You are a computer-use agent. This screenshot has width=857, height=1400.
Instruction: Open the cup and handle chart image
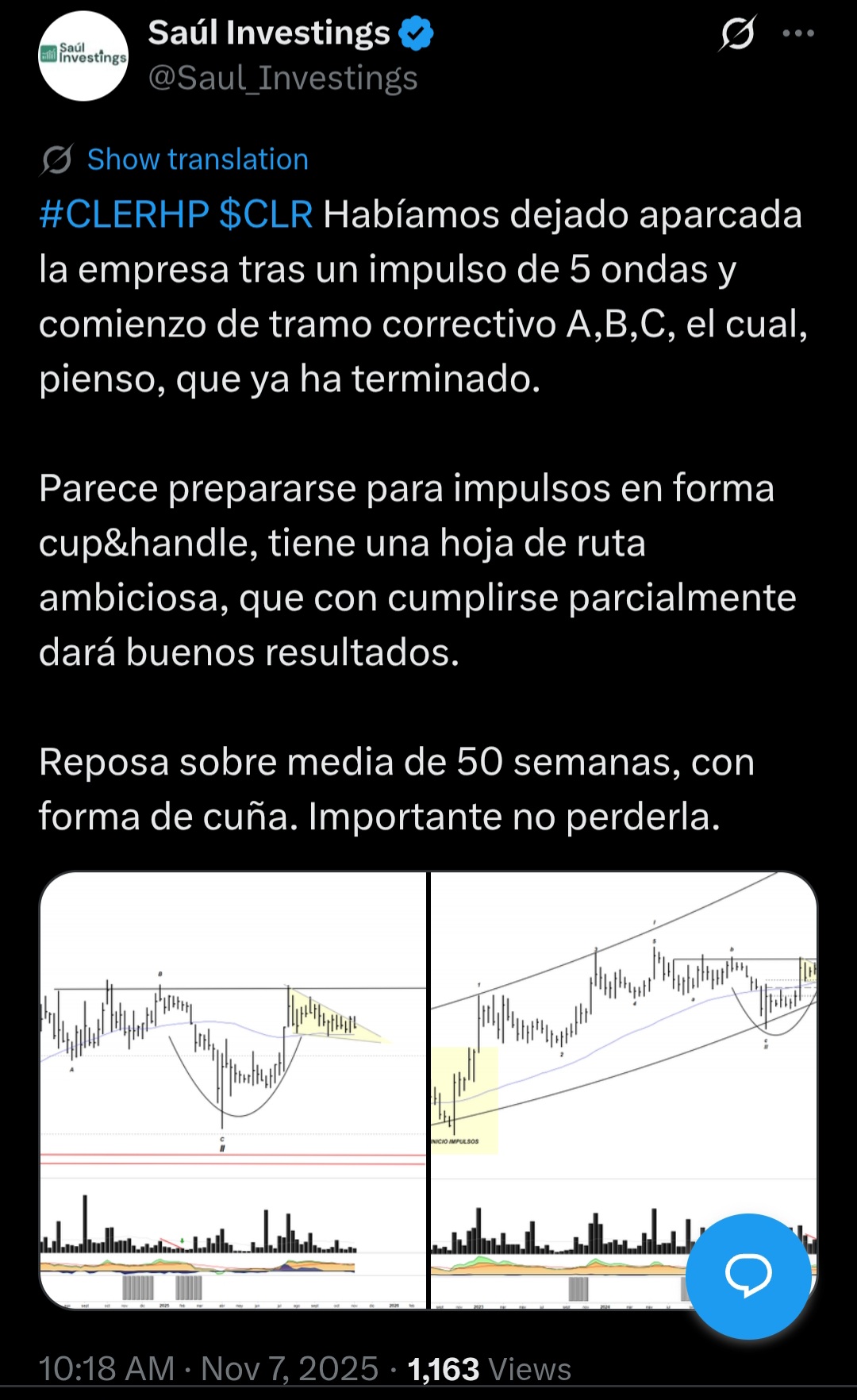click(x=233, y=1090)
